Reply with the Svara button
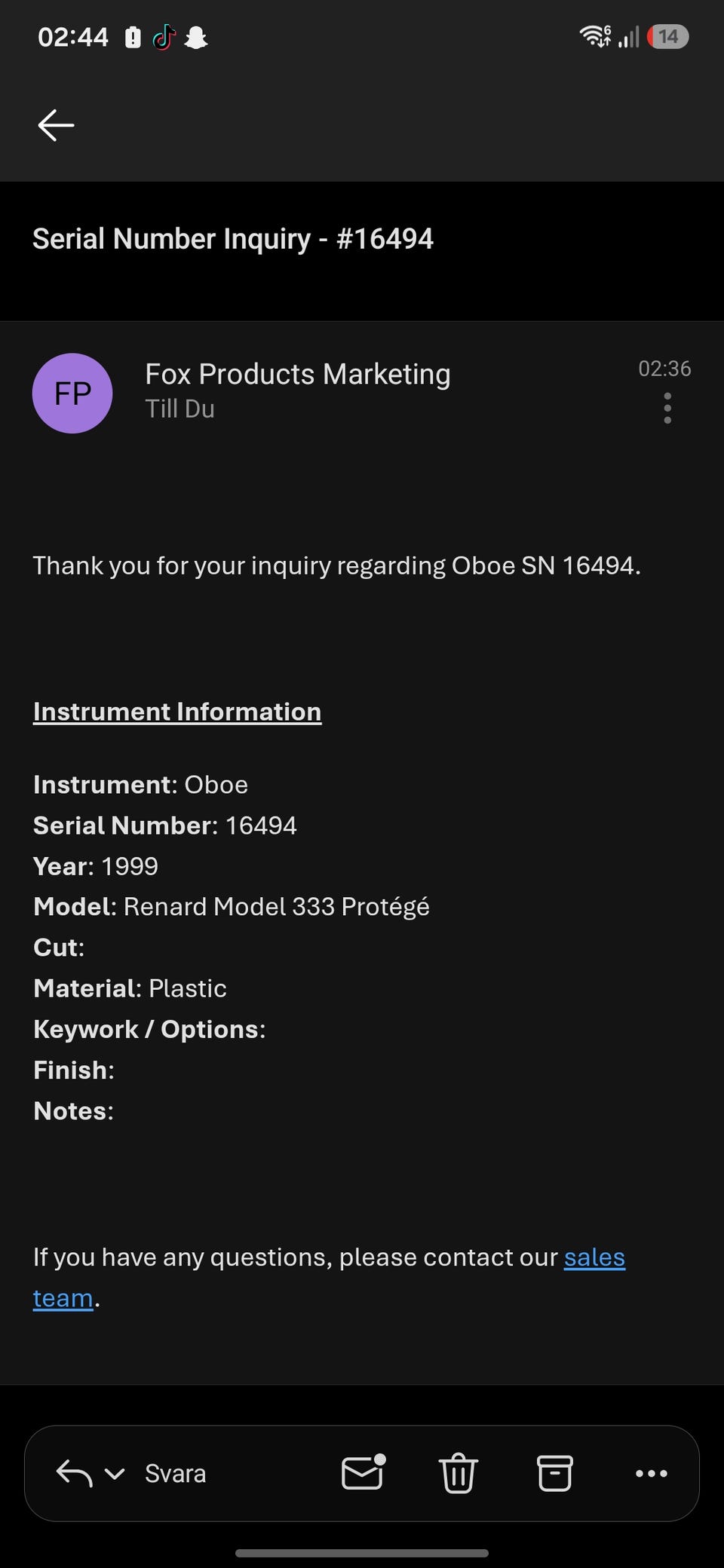This screenshot has height=1568, width=724. click(175, 1473)
